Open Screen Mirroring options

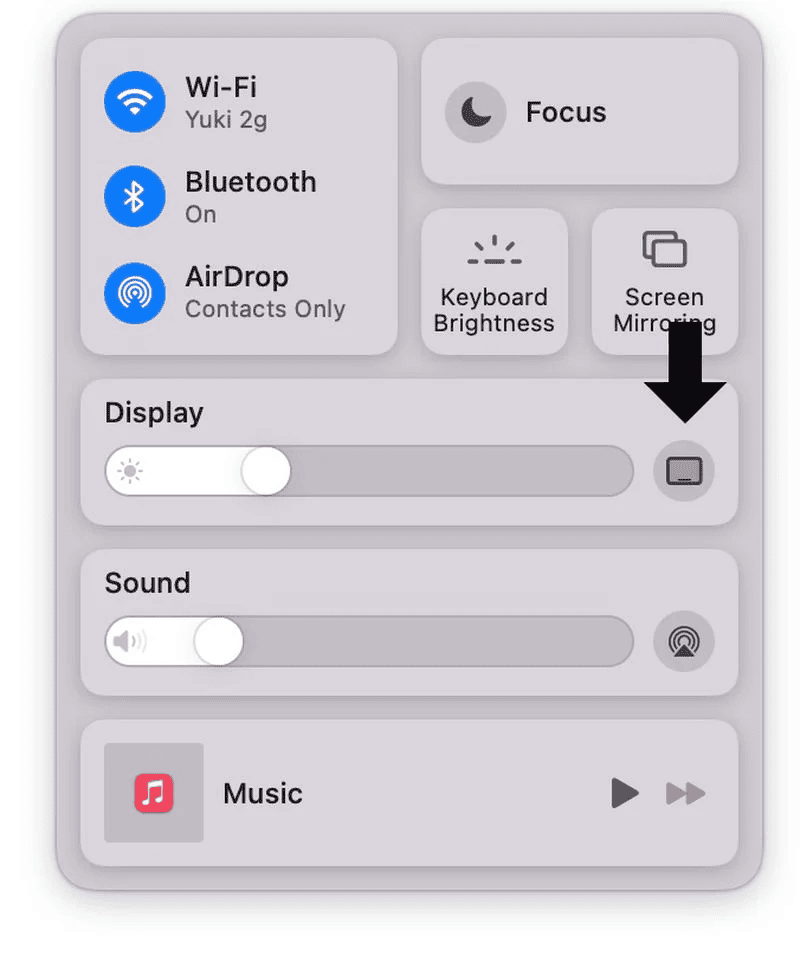point(664,281)
